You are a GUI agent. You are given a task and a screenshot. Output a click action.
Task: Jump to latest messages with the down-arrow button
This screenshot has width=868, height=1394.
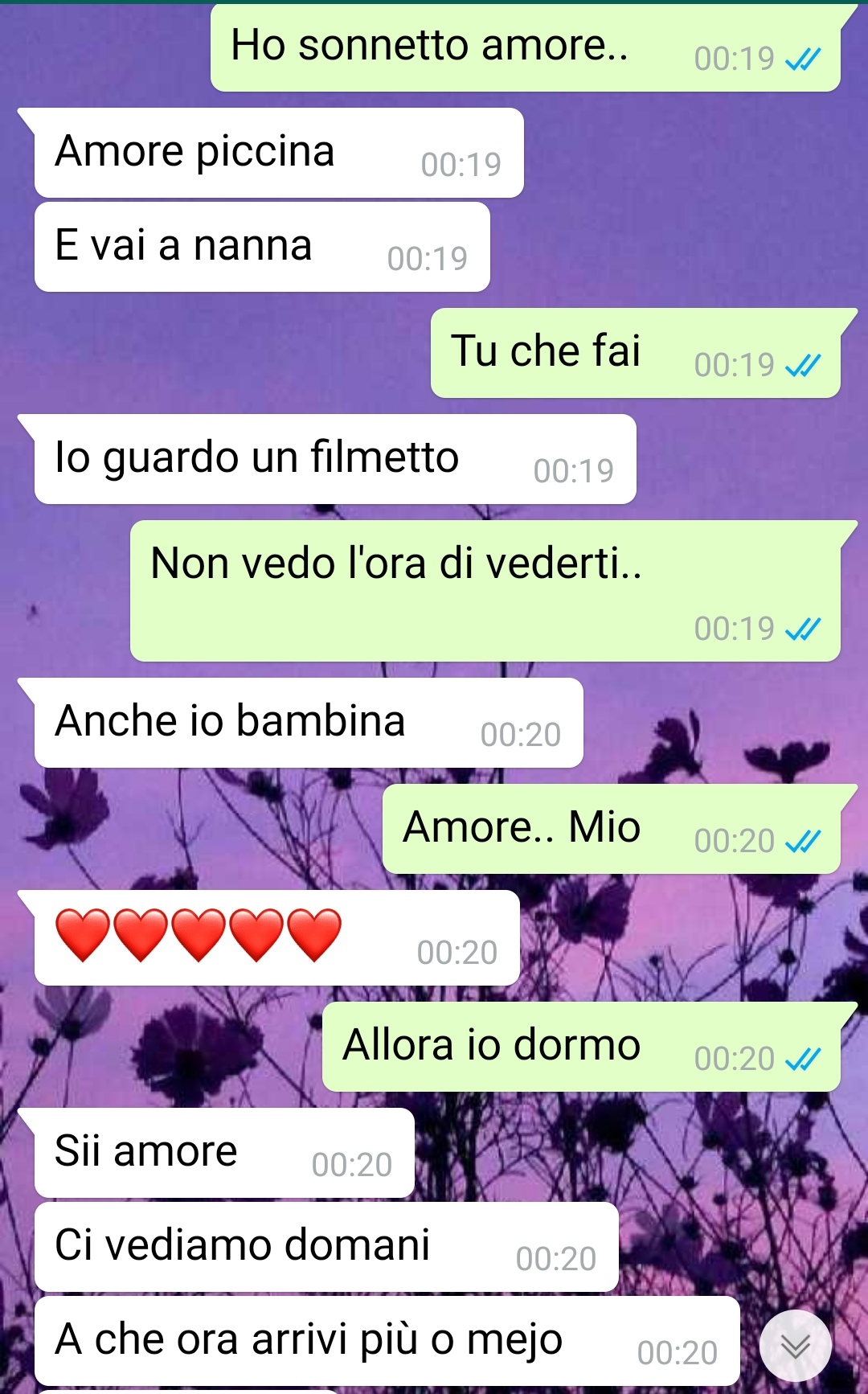(x=795, y=1346)
